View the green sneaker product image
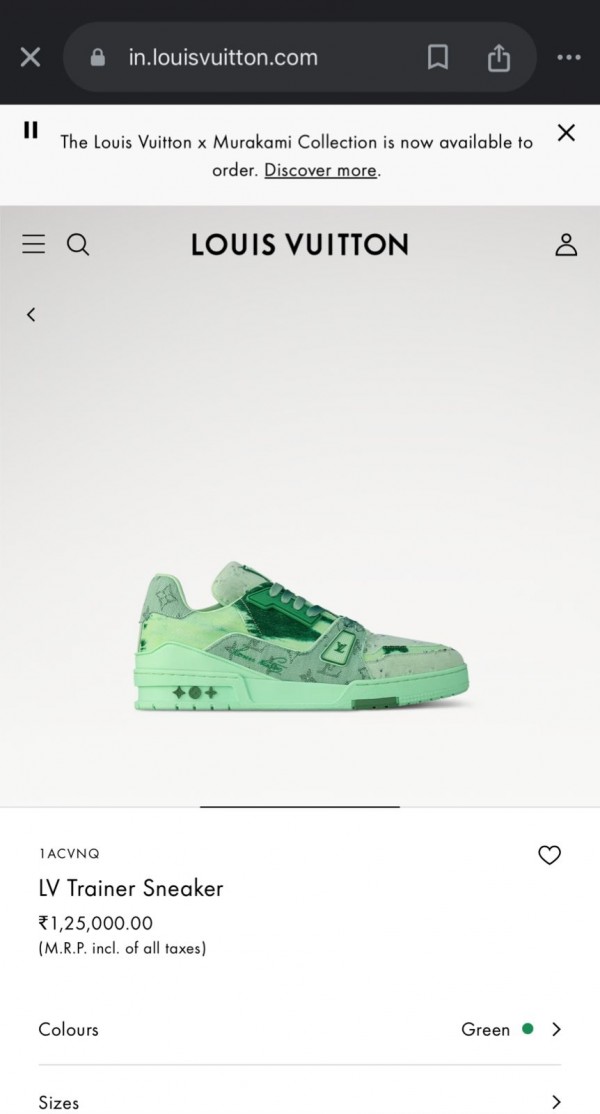The image size is (600, 1114). click(x=300, y=640)
